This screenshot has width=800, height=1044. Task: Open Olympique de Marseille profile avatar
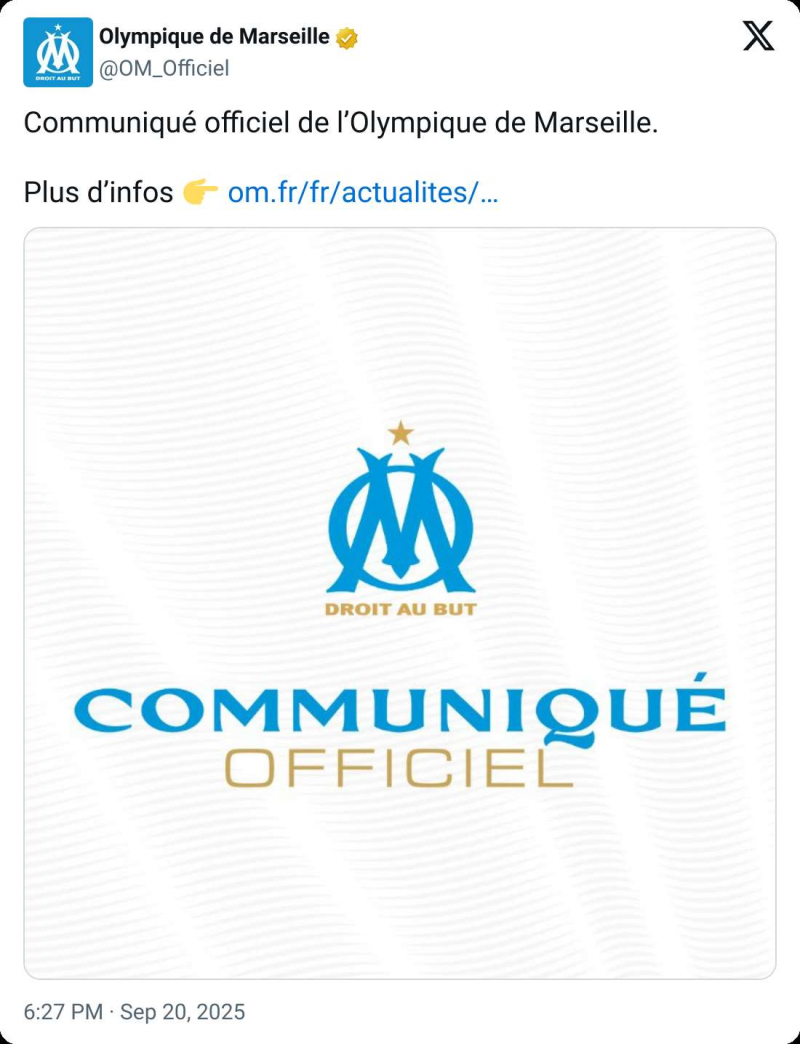(x=58, y=53)
